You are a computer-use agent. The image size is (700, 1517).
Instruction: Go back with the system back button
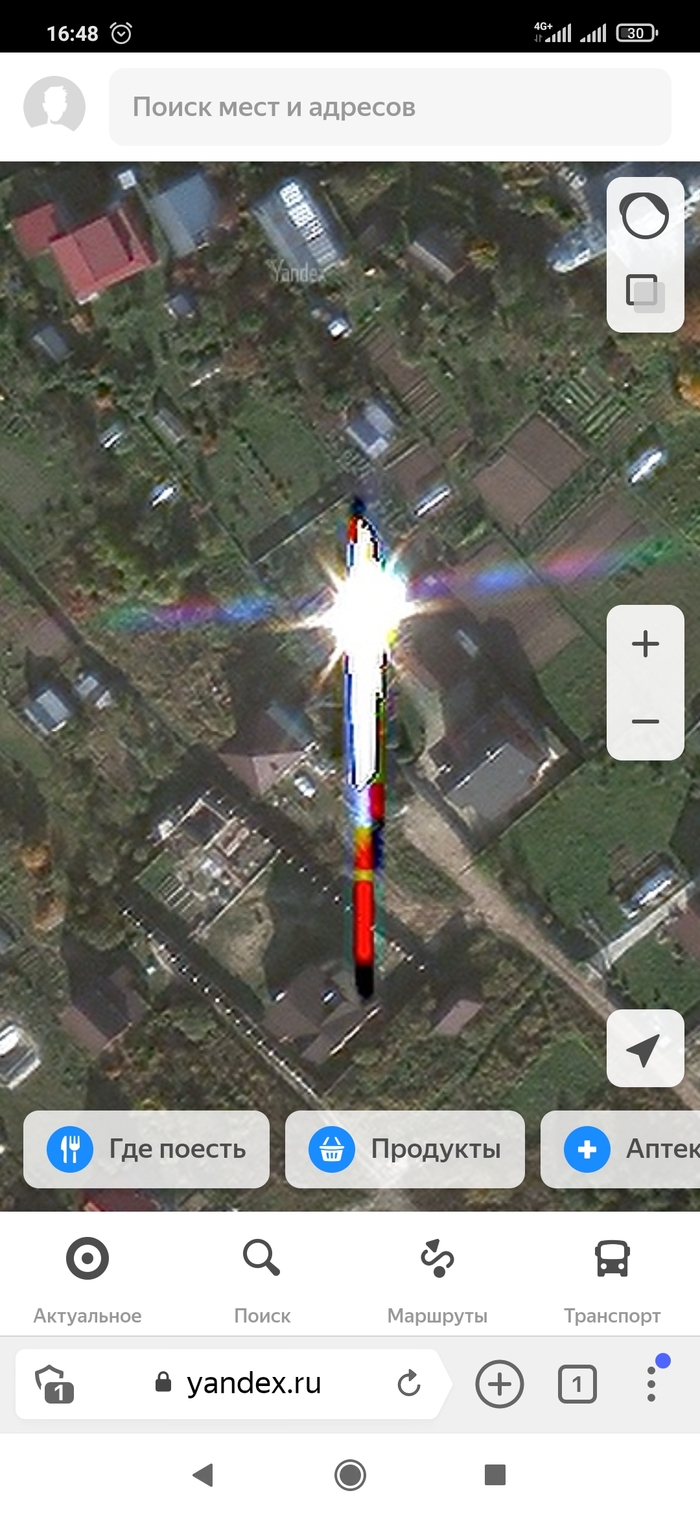coord(203,1474)
